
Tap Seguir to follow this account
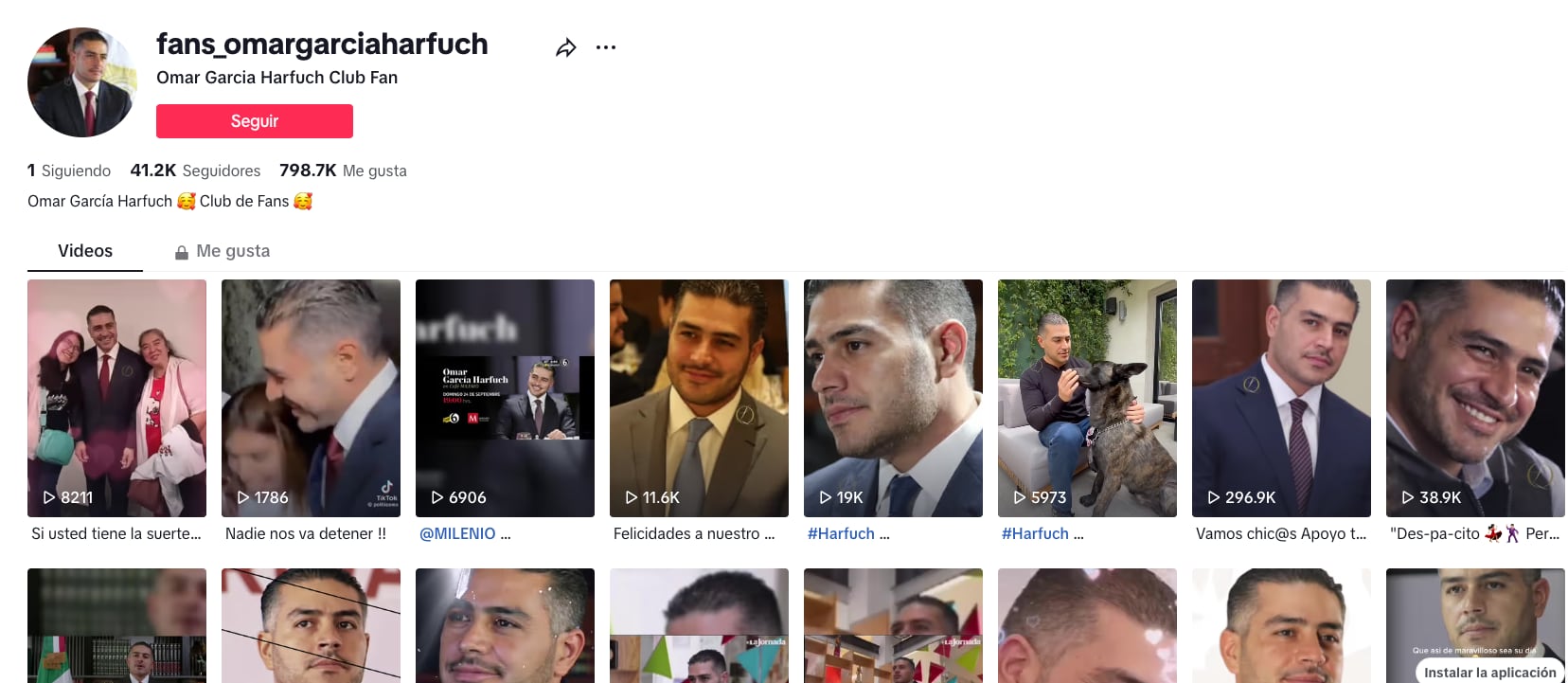[254, 121]
